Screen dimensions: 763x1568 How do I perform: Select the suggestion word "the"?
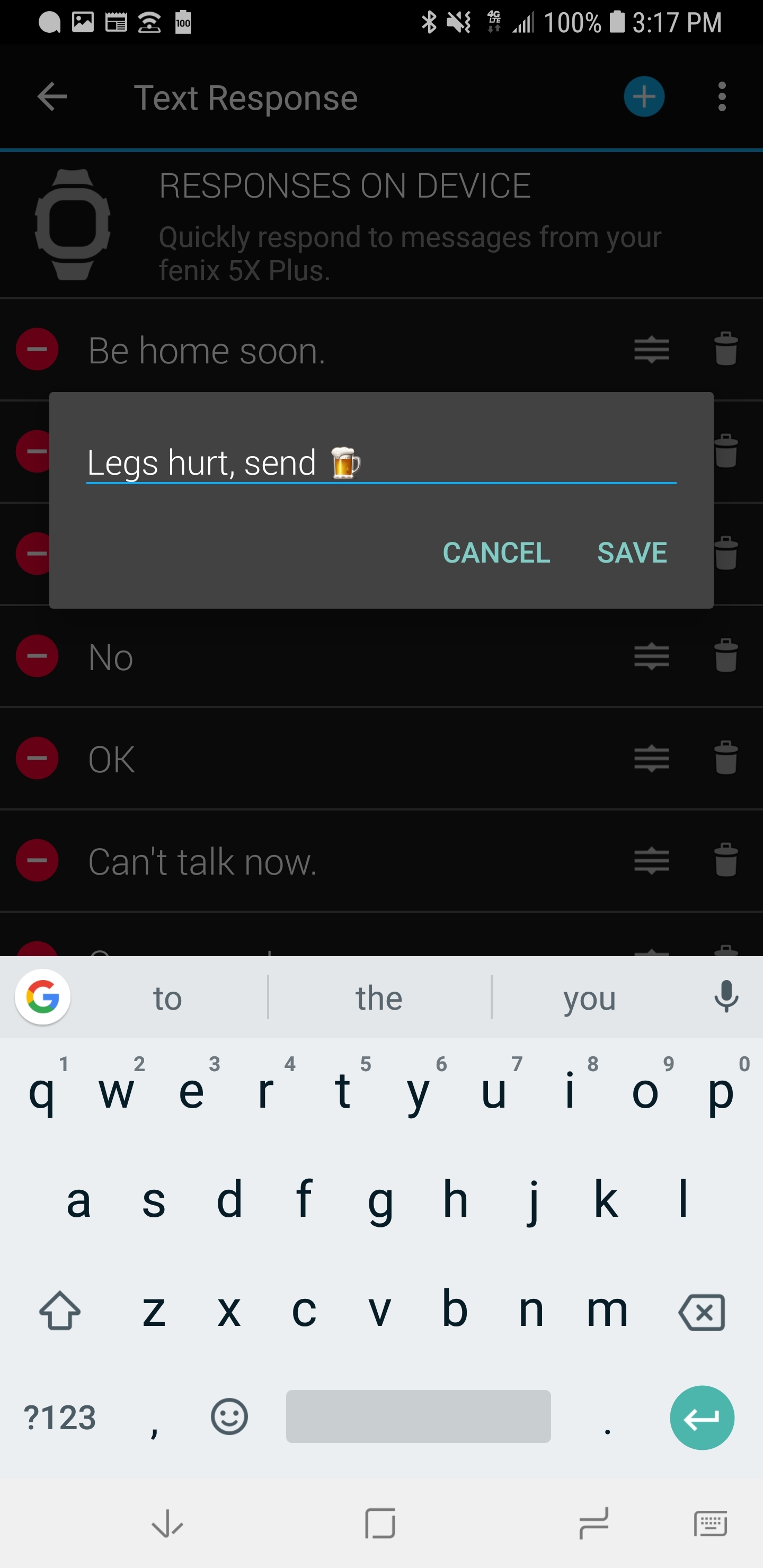[379, 998]
